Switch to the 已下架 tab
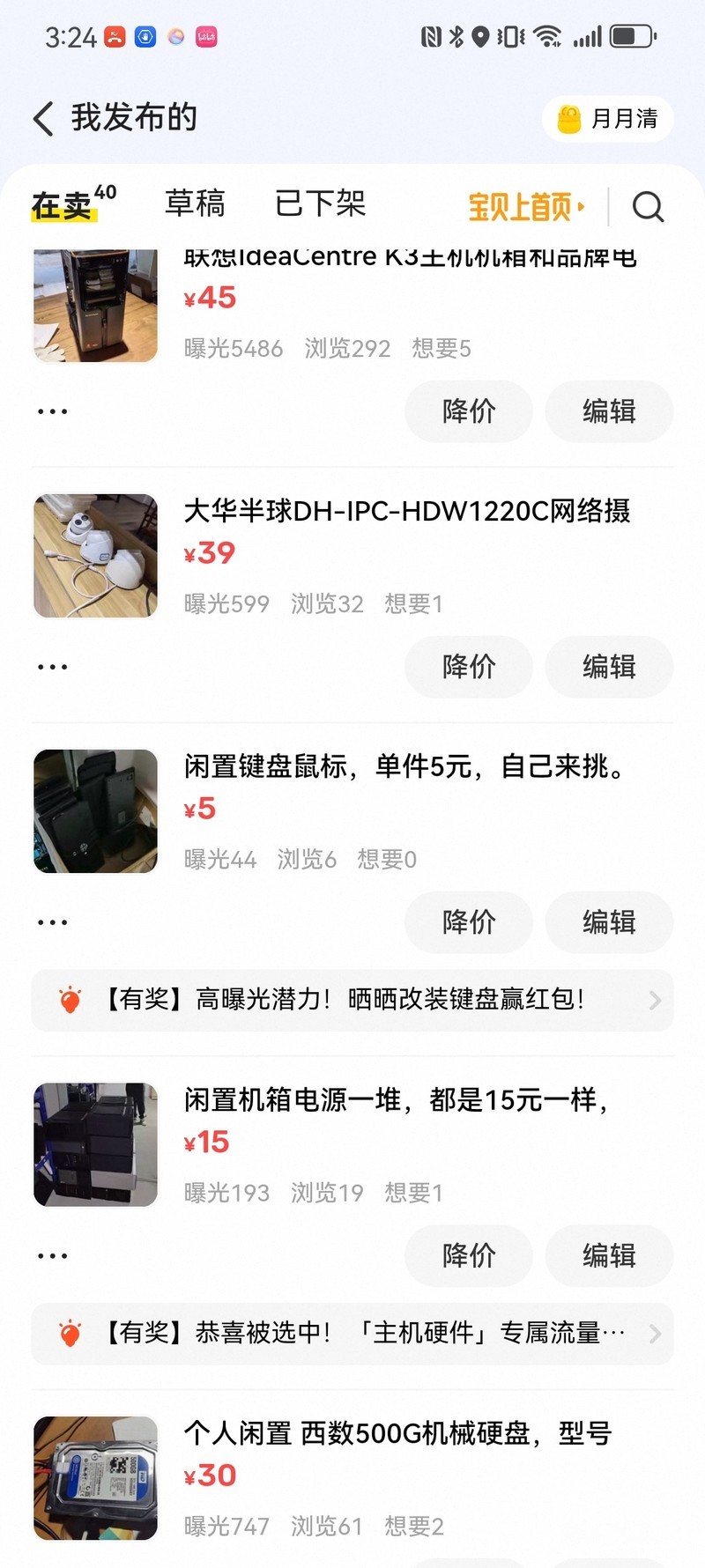This screenshot has width=705, height=1568. point(320,203)
